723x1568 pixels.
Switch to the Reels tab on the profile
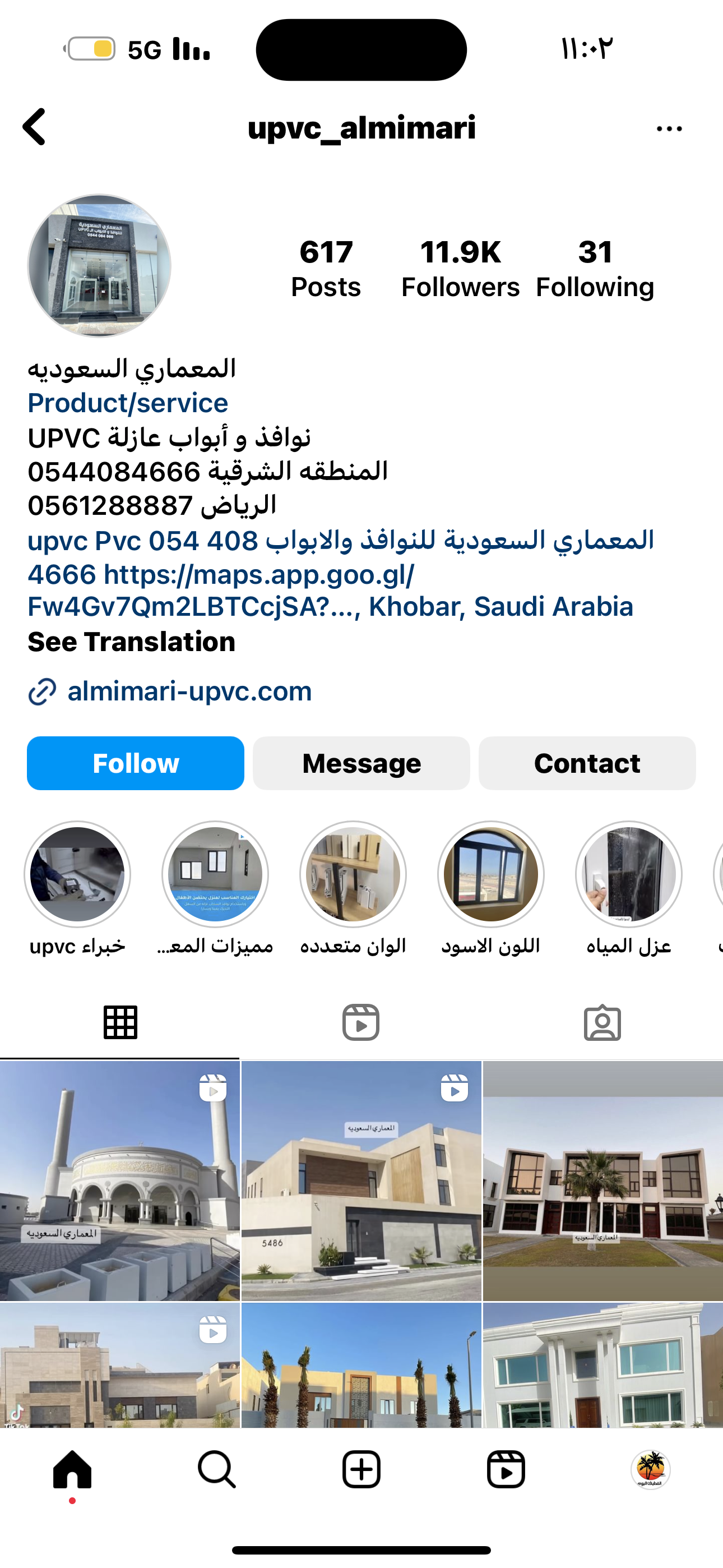click(x=361, y=1022)
